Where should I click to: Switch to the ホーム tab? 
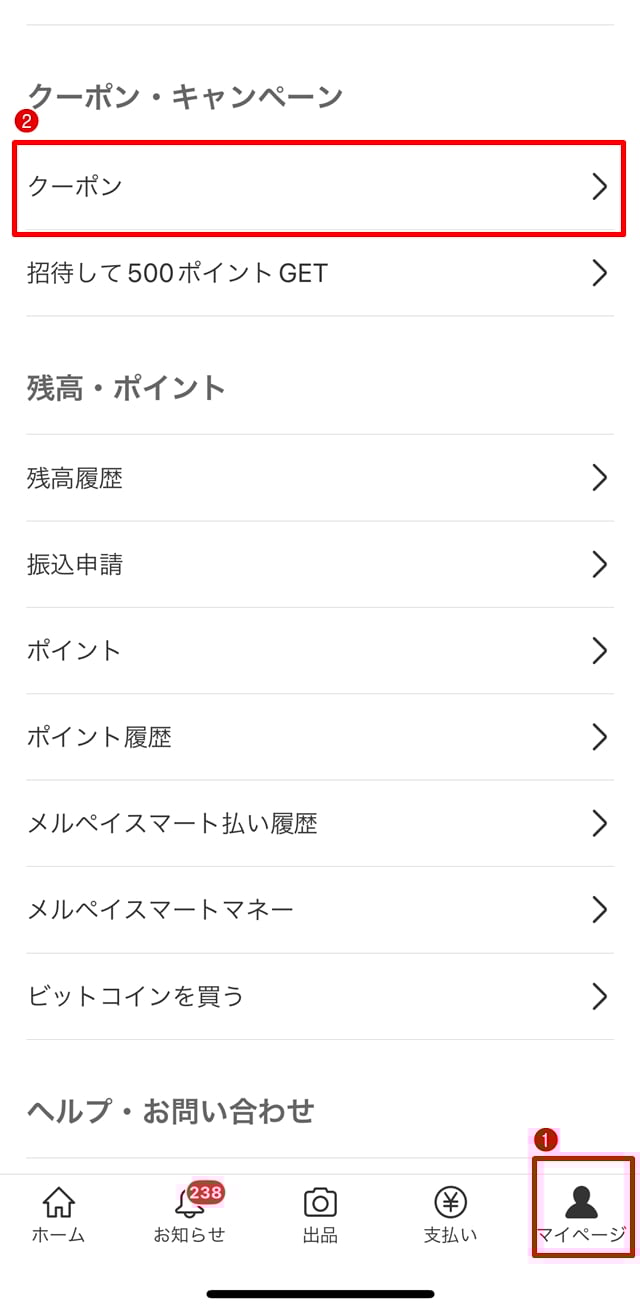click(x=58, y=1214)
